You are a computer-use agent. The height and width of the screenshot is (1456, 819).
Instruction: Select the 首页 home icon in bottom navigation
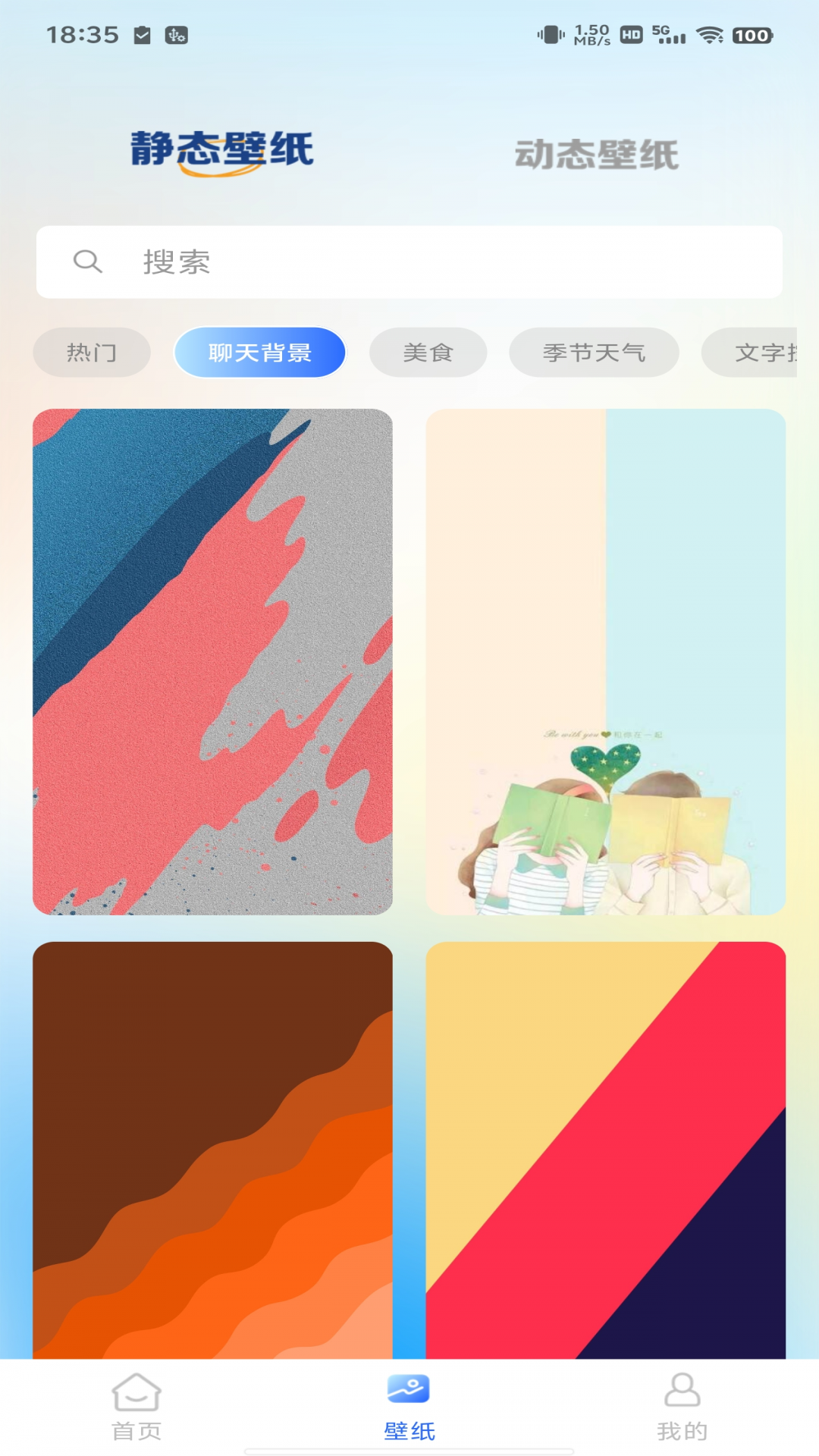pyautogui.click(x=135, y=1407)
